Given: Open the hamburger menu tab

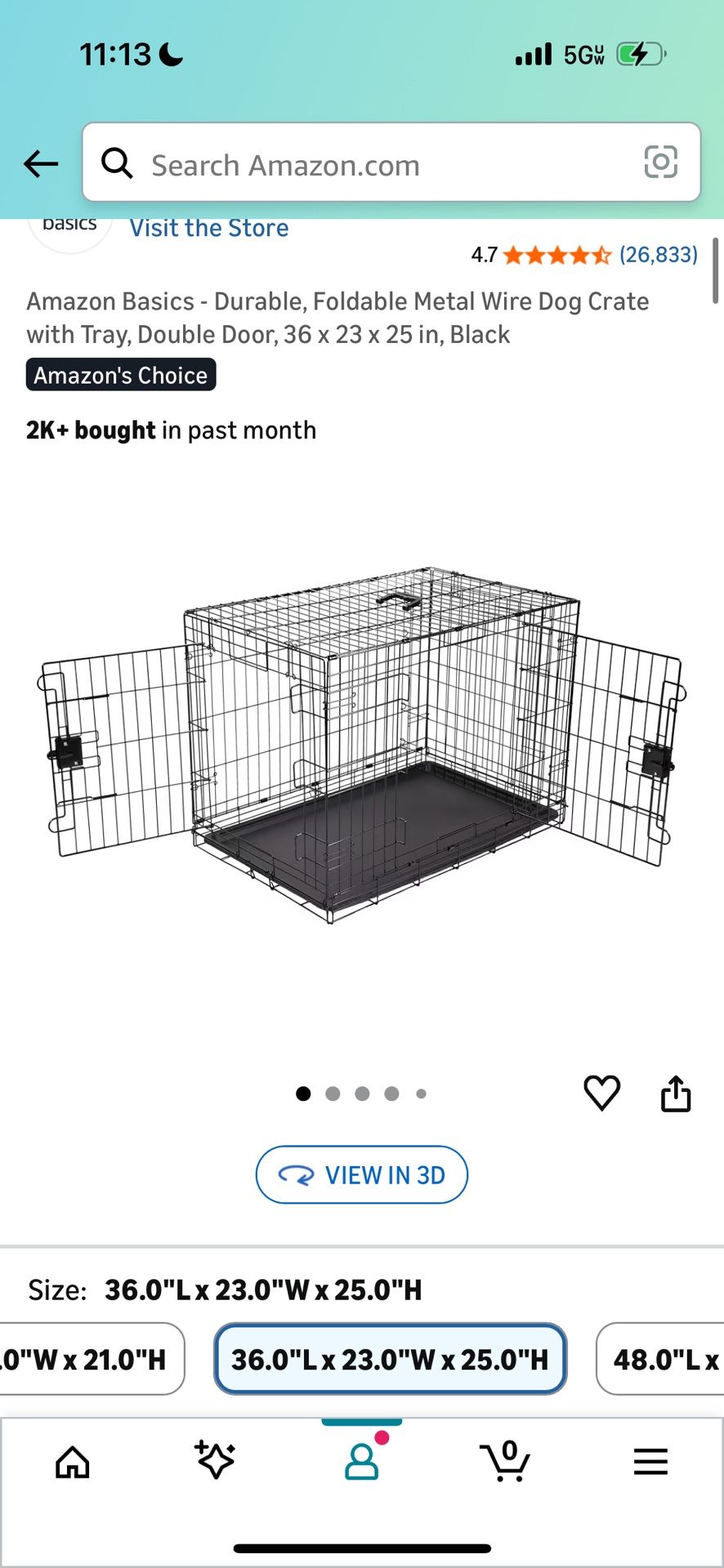Looking at the screenshot, I should [x=650, y=1461].
